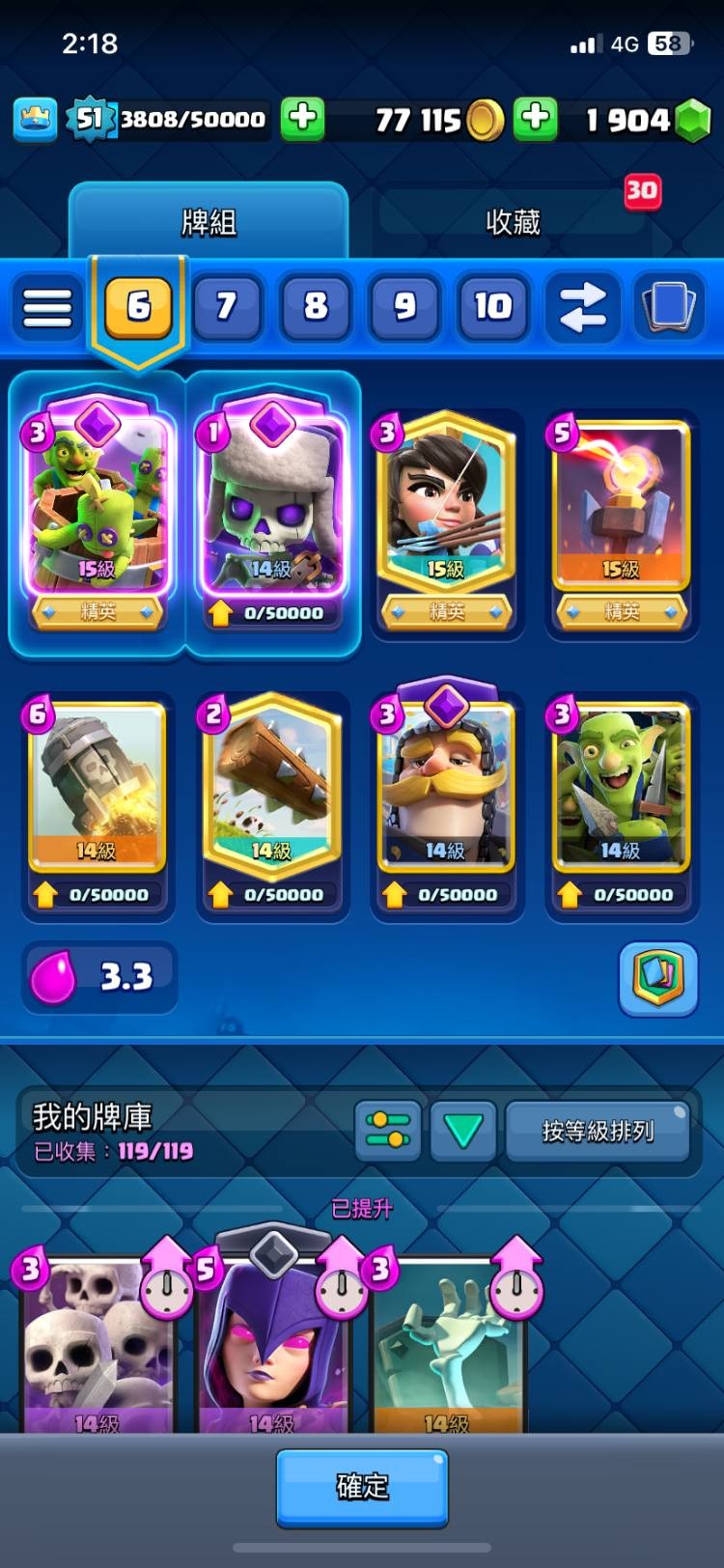The width and height of the screenshot is (724, 1568).
Task: Open the tower troop shield button
Action: pos(658,978)
